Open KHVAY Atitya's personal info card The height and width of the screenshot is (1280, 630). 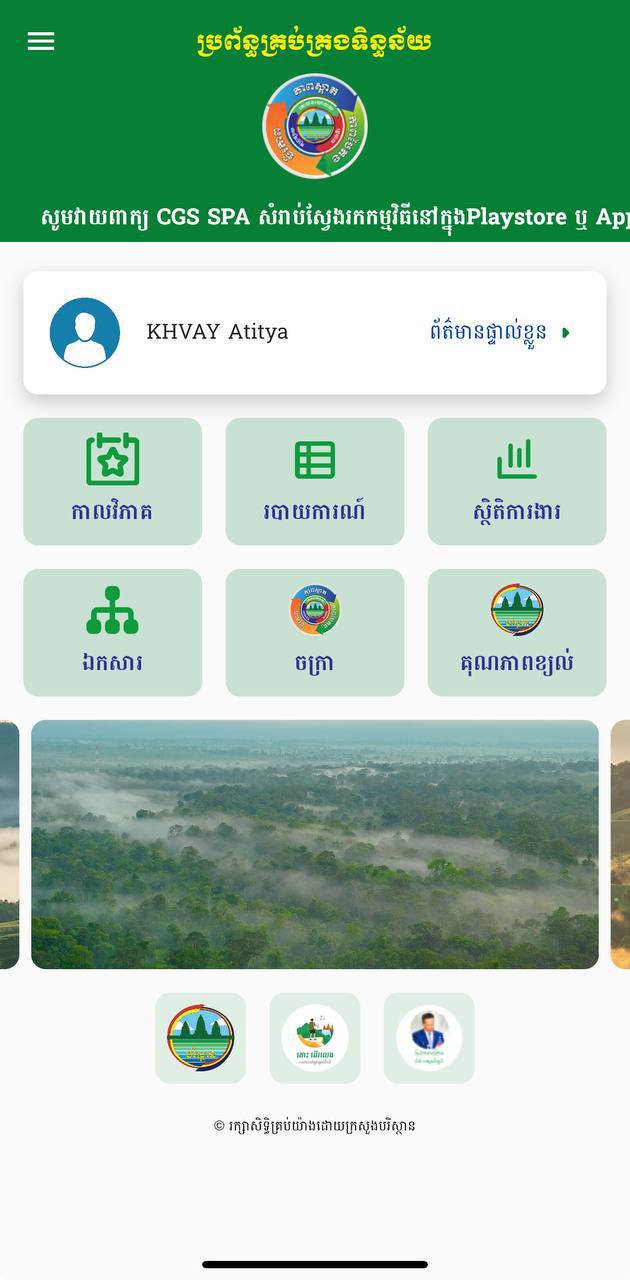314,333
